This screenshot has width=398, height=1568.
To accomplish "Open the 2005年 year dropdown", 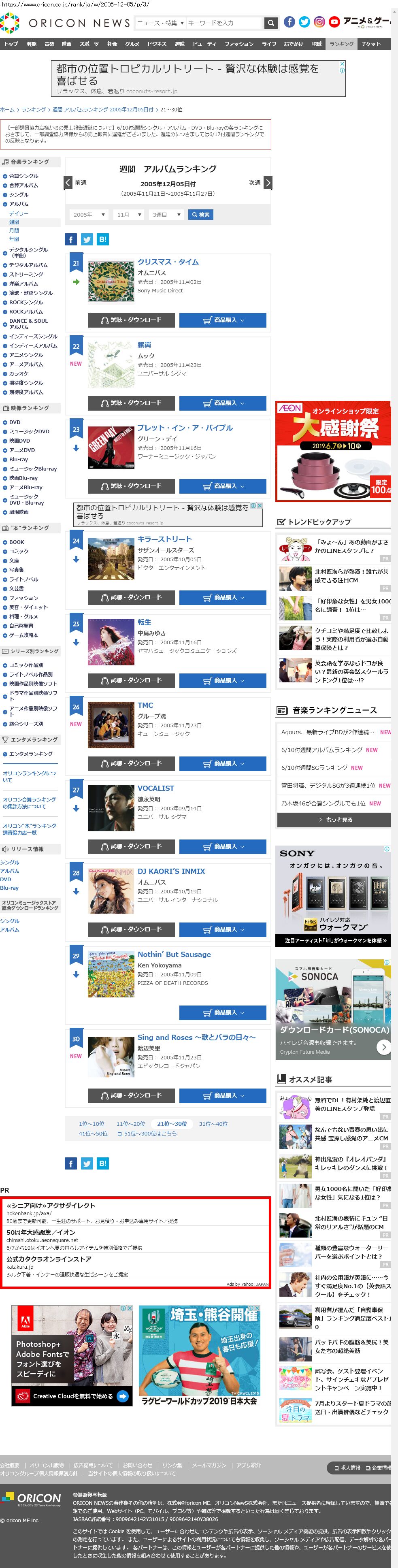I will (88, 215).
